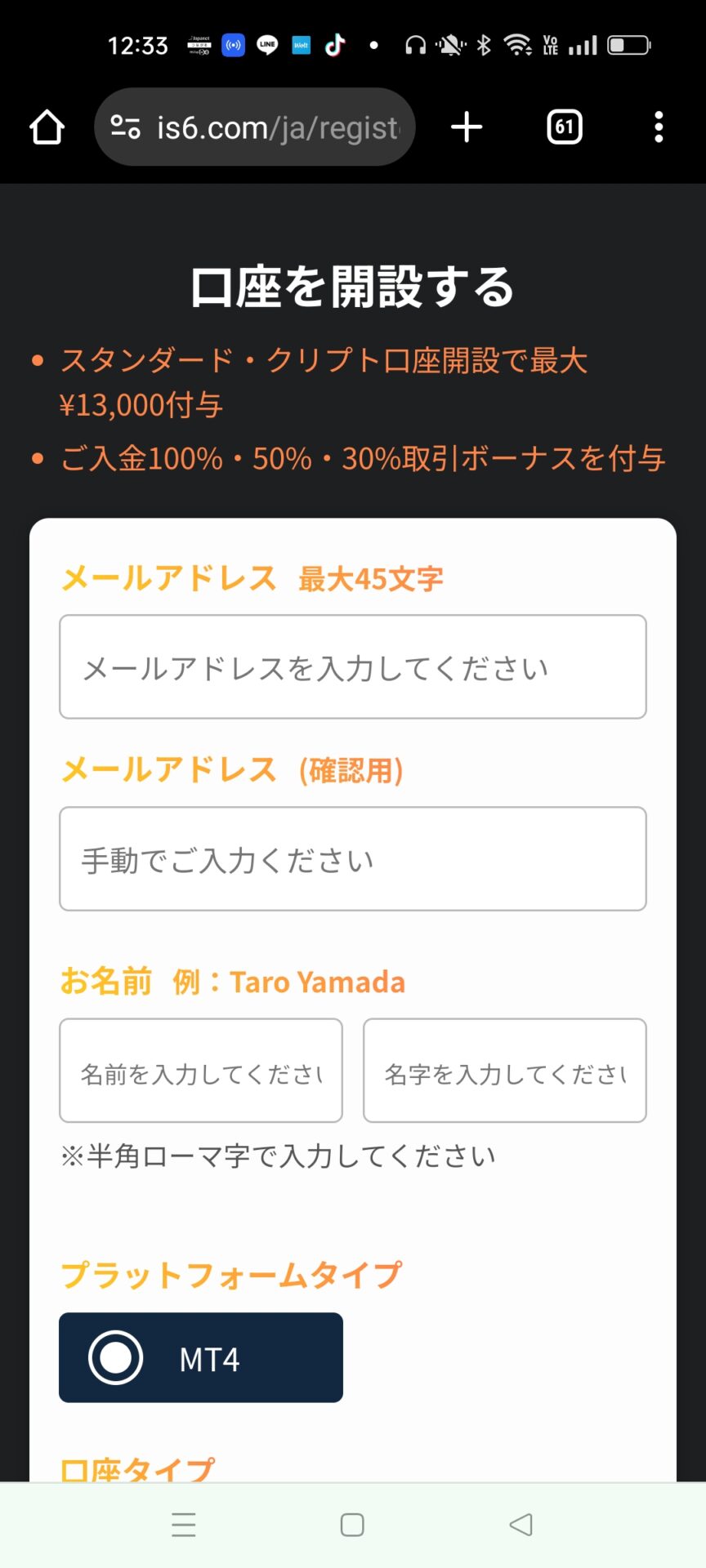This screenshot has height=1568, width=706.
Task: Select the MT4 platform type option
Action: point(201,1358)
